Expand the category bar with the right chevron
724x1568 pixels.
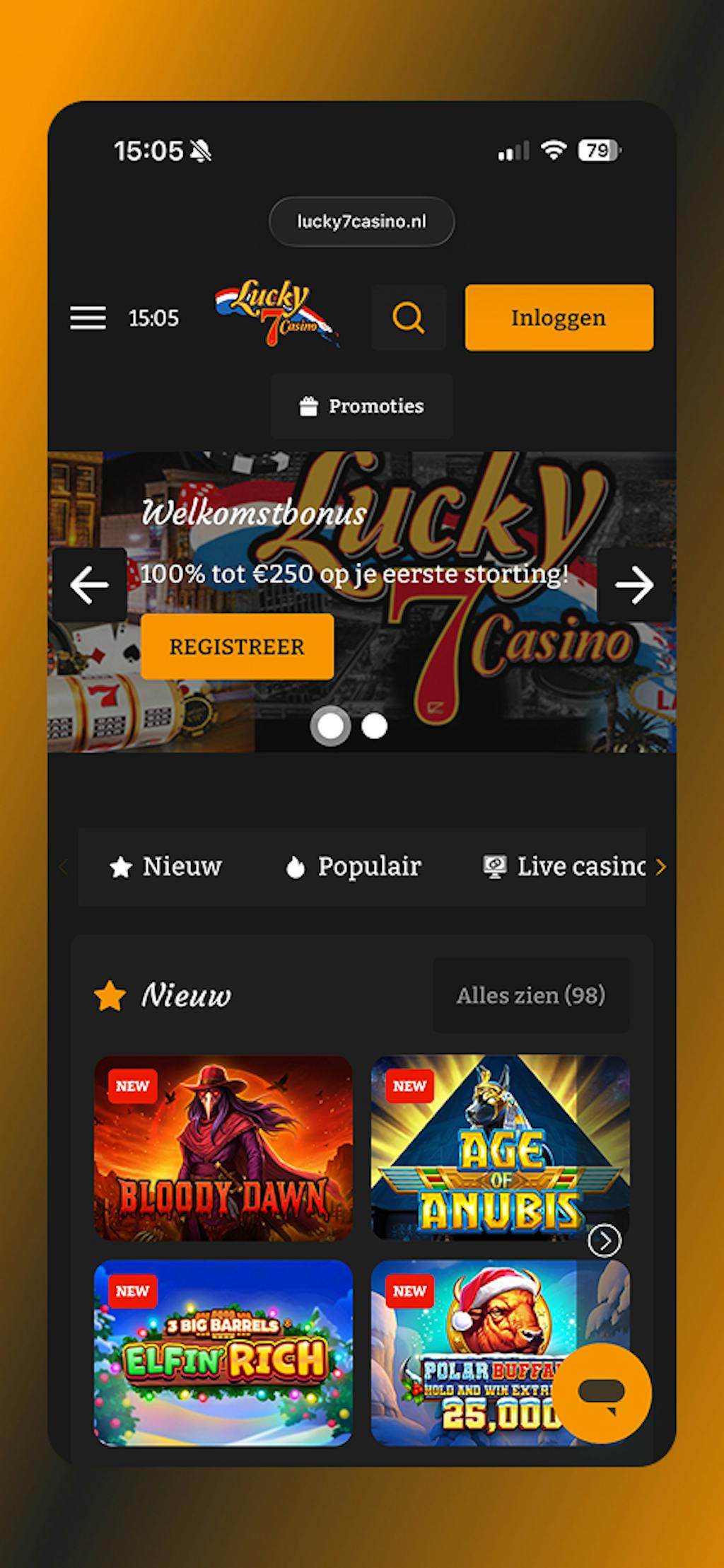(662, 866)
